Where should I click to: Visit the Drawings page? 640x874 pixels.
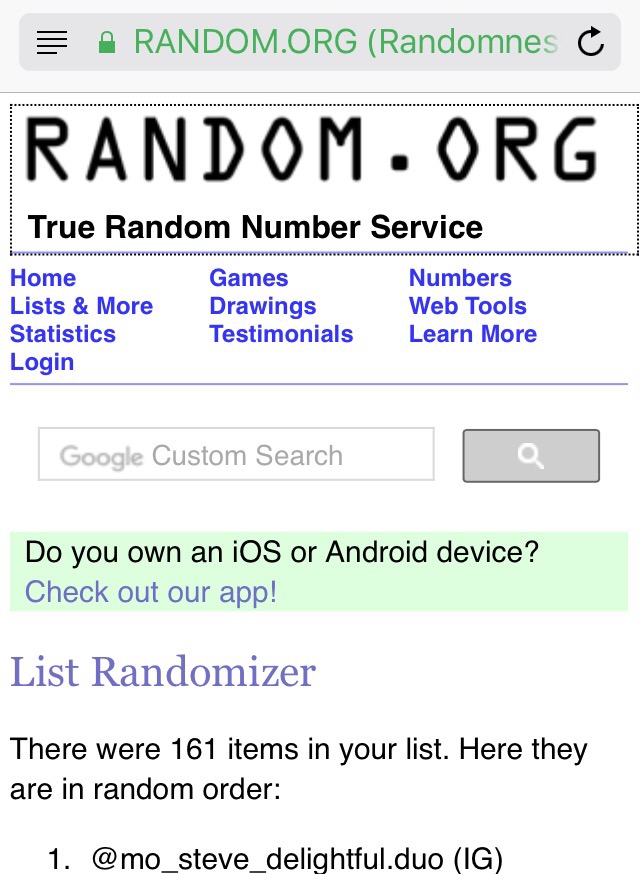262,306
